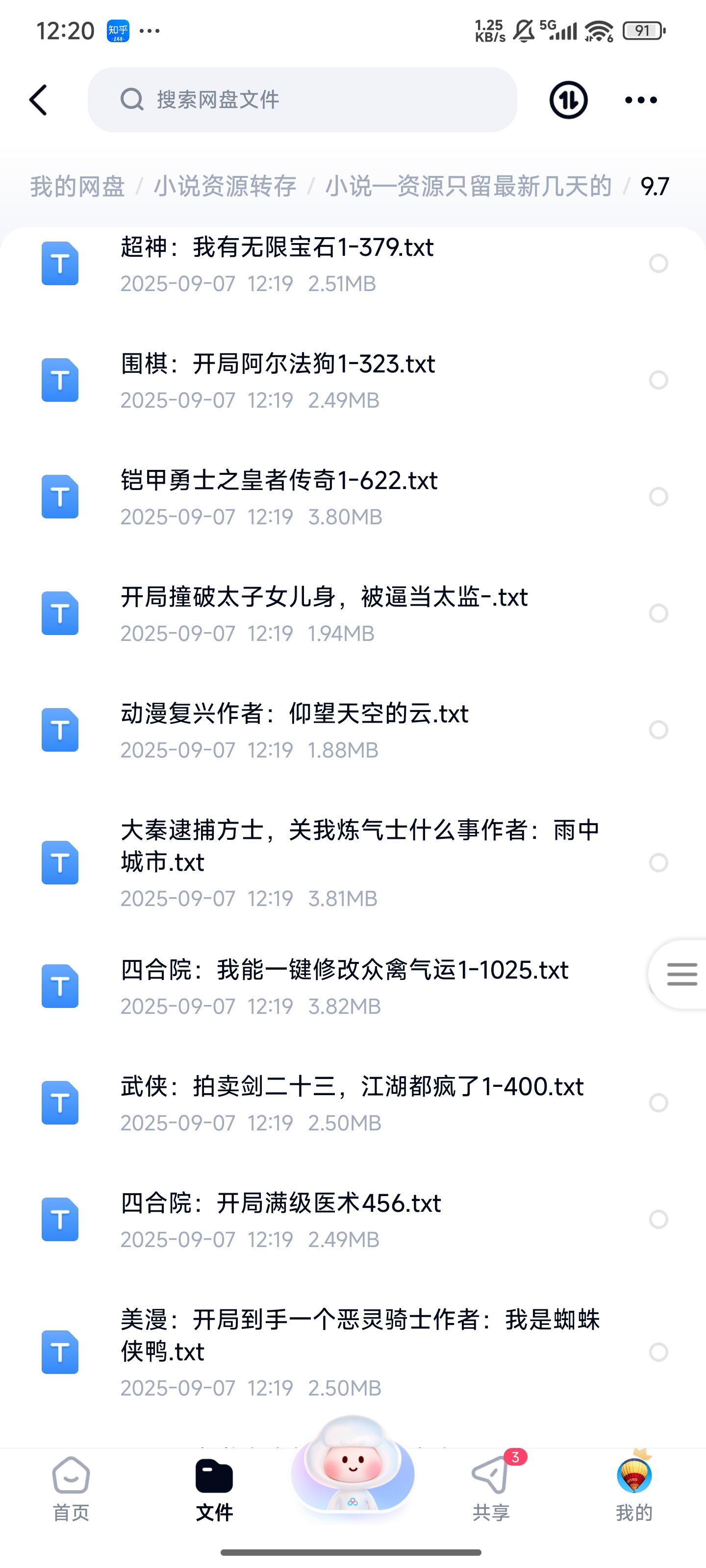This screenshot has height=1568, width=706.
Task: Mark the 美漫：开局到手一个恶灵骑士 file checkbox
Action: click(658, 1352)
